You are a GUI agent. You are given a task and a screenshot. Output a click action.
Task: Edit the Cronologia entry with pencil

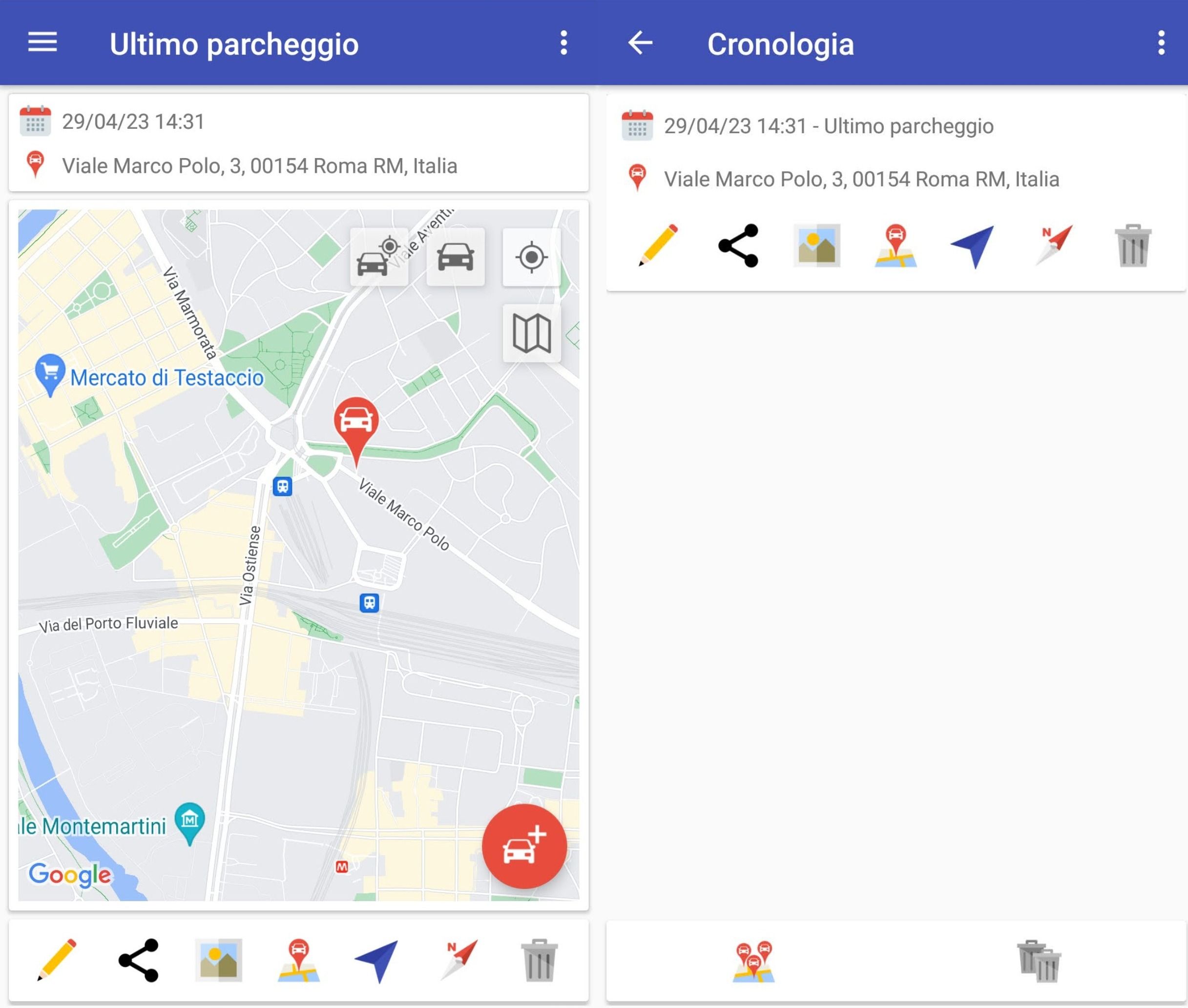click(658, 246)
